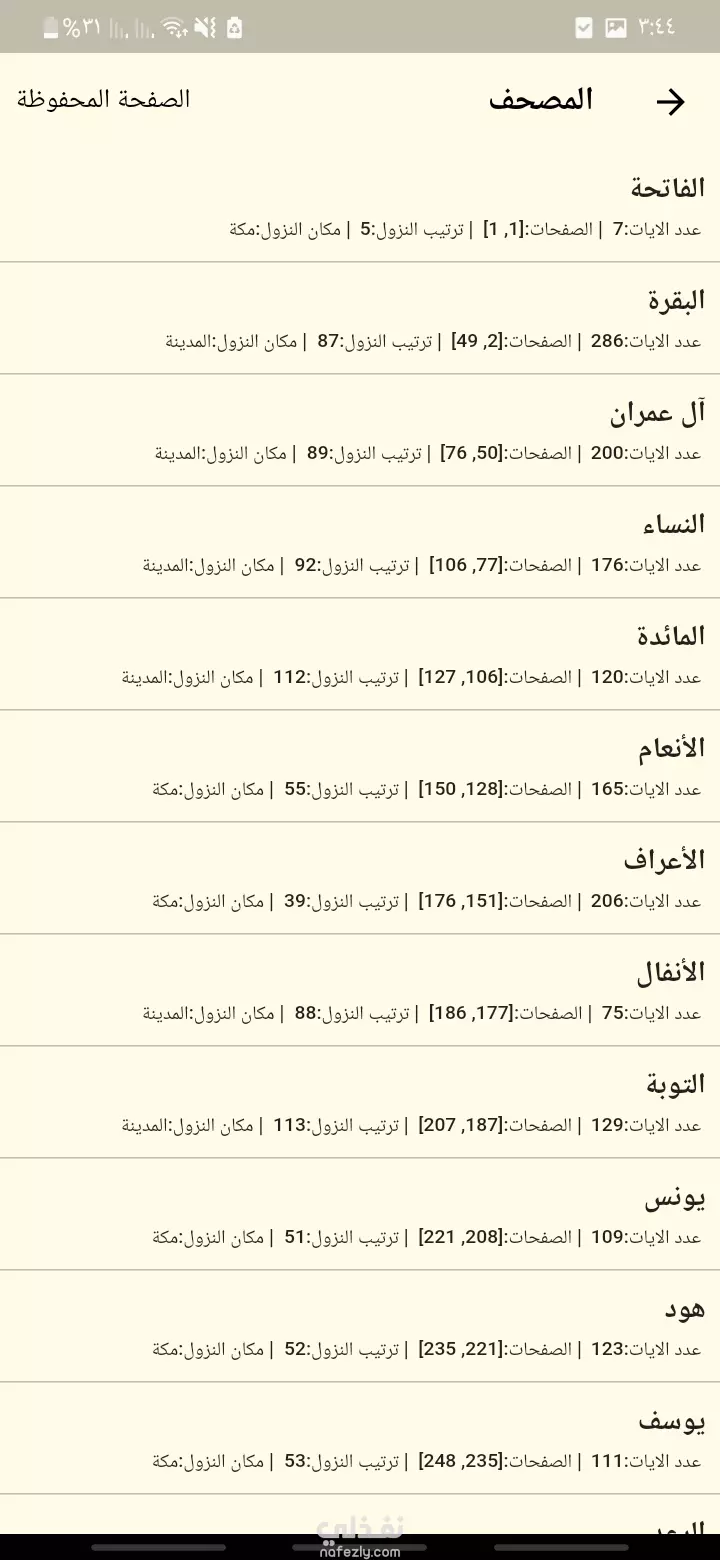Open surah النساء
Viewport: 720px width, 1560px height.
click(360, 542)
